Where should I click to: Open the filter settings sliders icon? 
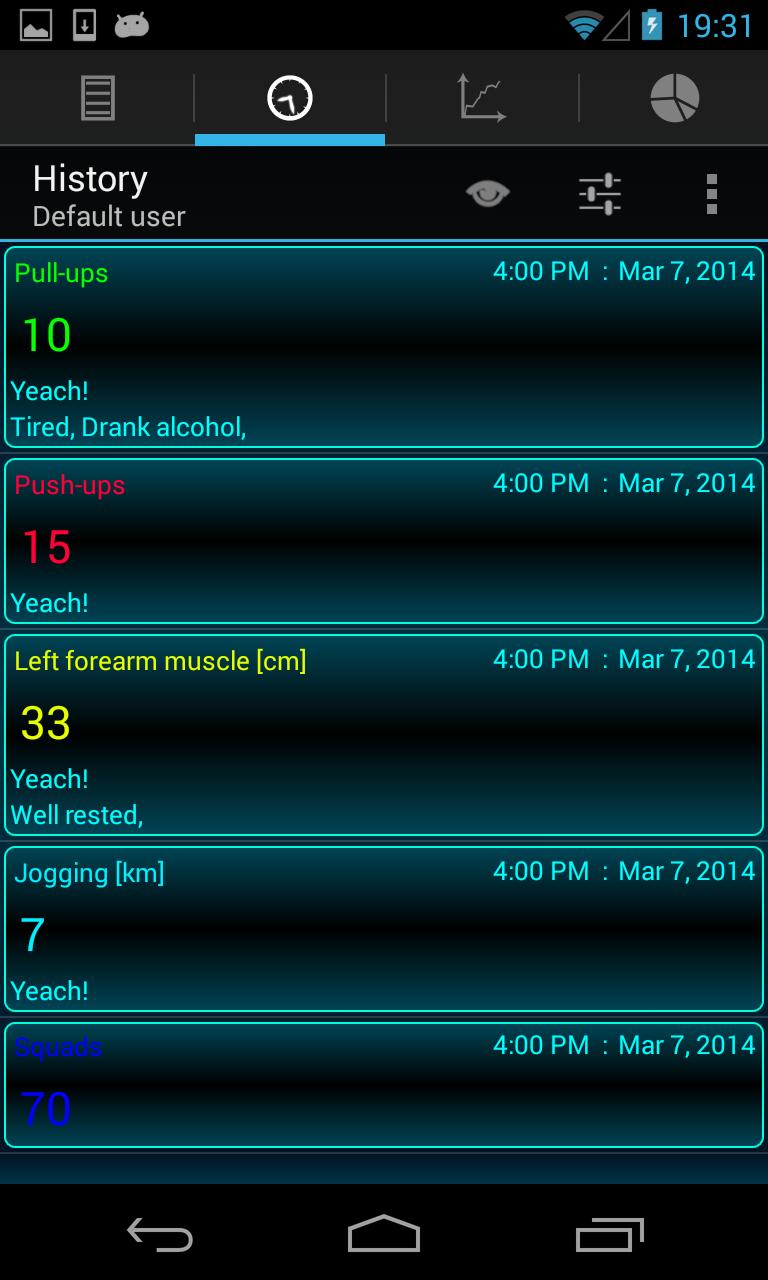point(599,193)
